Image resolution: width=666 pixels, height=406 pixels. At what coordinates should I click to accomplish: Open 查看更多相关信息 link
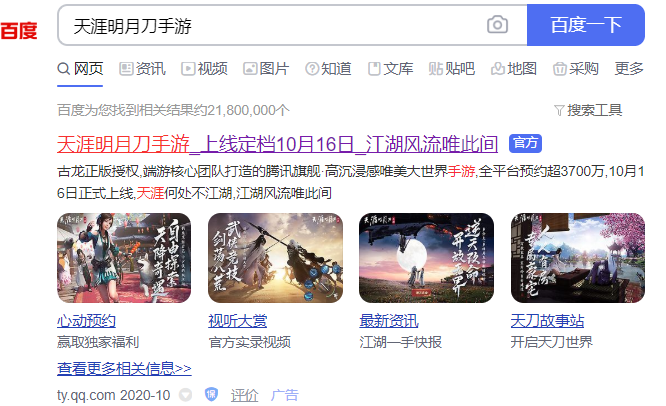point(124,369)
